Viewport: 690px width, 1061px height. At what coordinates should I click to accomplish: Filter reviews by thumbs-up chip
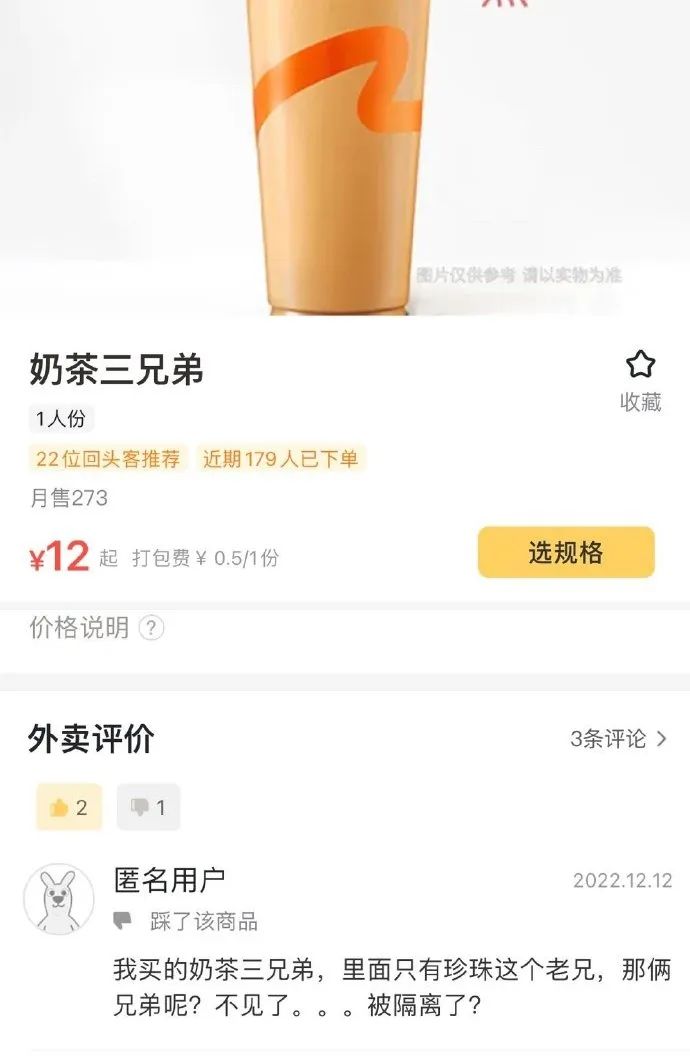pos(69,807)
